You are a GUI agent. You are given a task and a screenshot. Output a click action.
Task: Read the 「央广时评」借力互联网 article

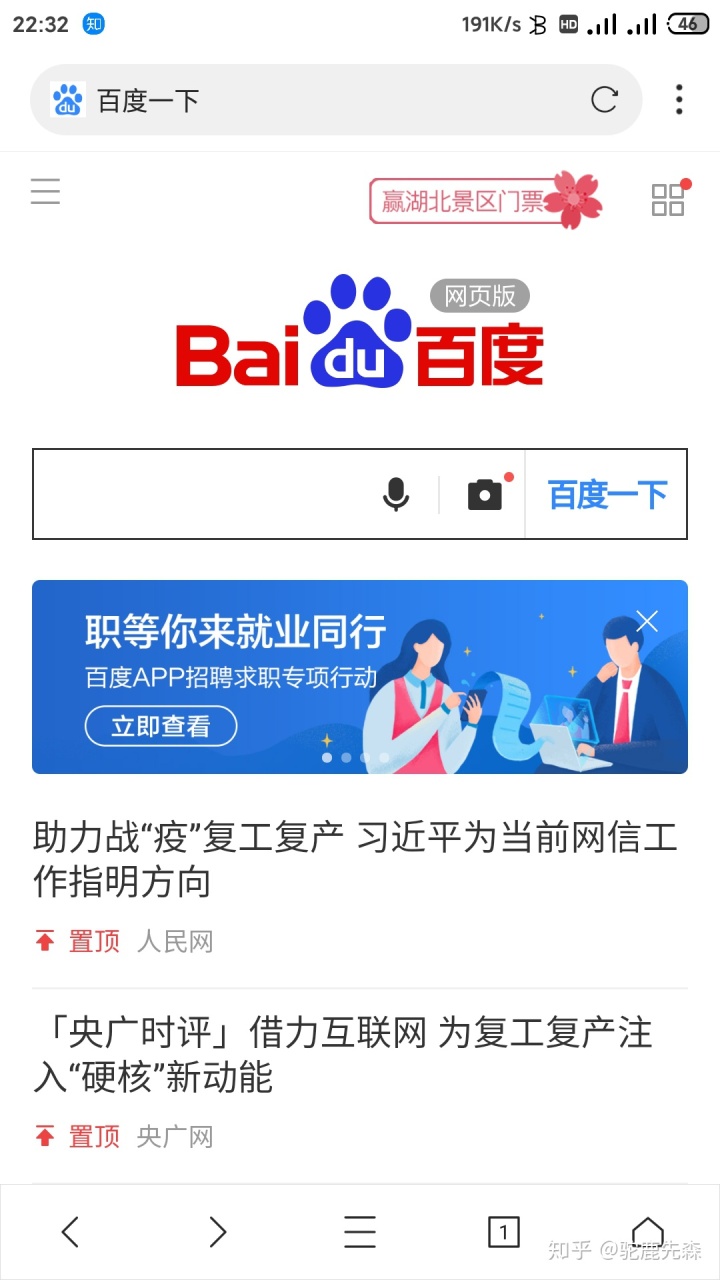[x=342, y=1054]
